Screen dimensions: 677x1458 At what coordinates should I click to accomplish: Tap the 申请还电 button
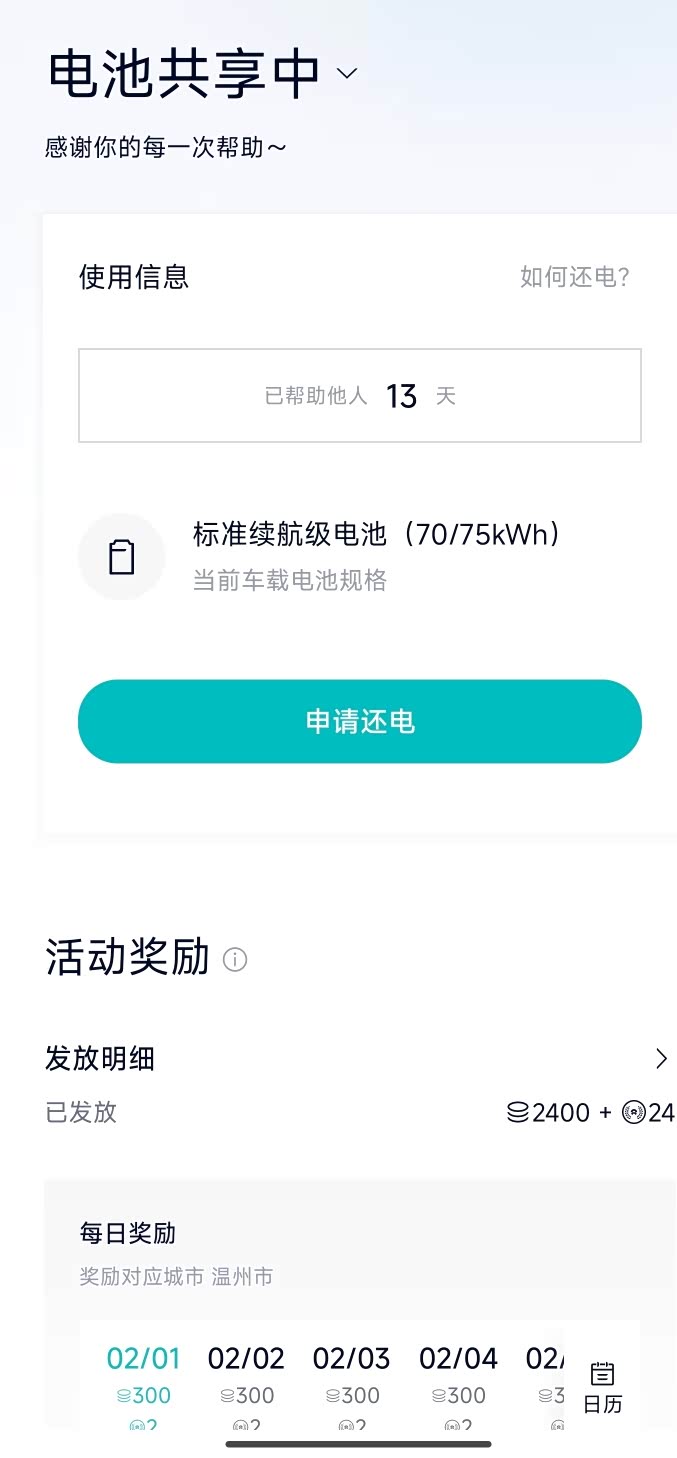[x=360, y=722]
